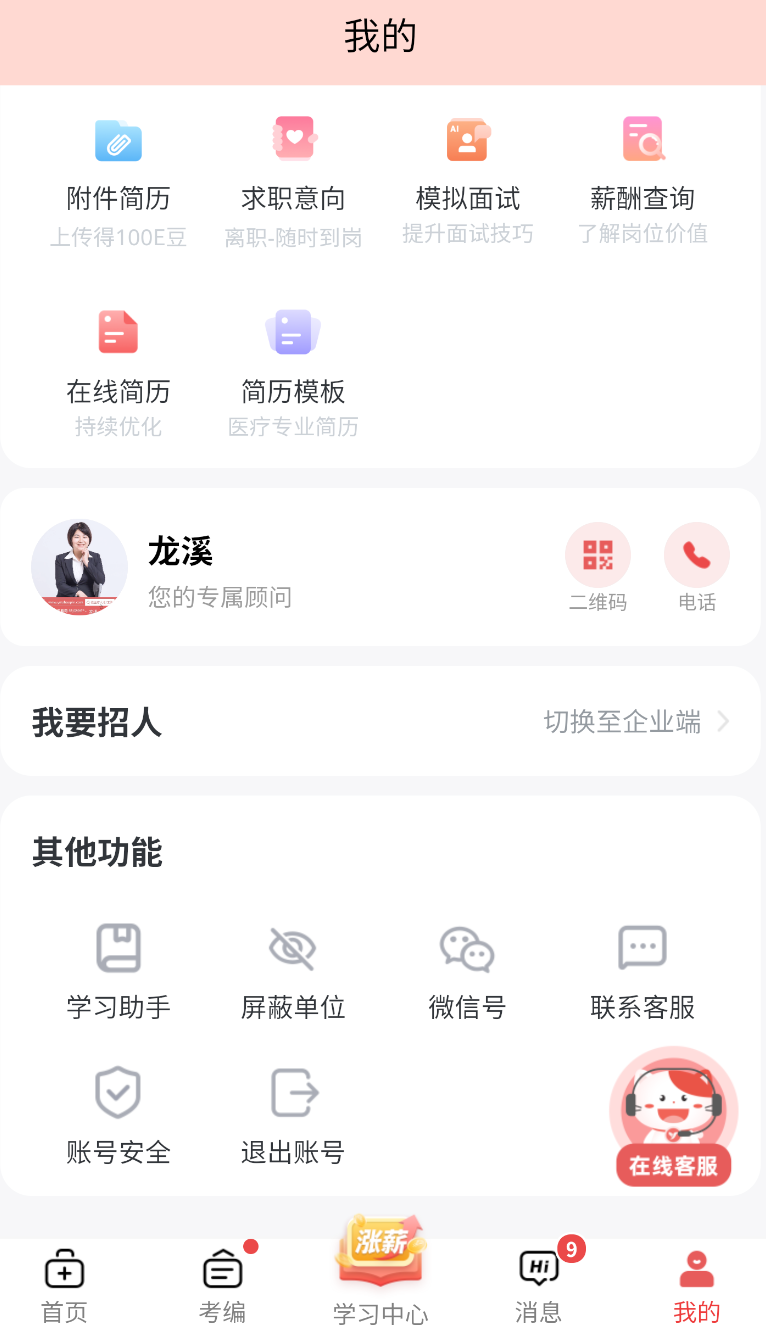Check 账号安全 account security
Image resolution: width=766 pixels, height=1330 pixels.
click(x=118, y=1115)
